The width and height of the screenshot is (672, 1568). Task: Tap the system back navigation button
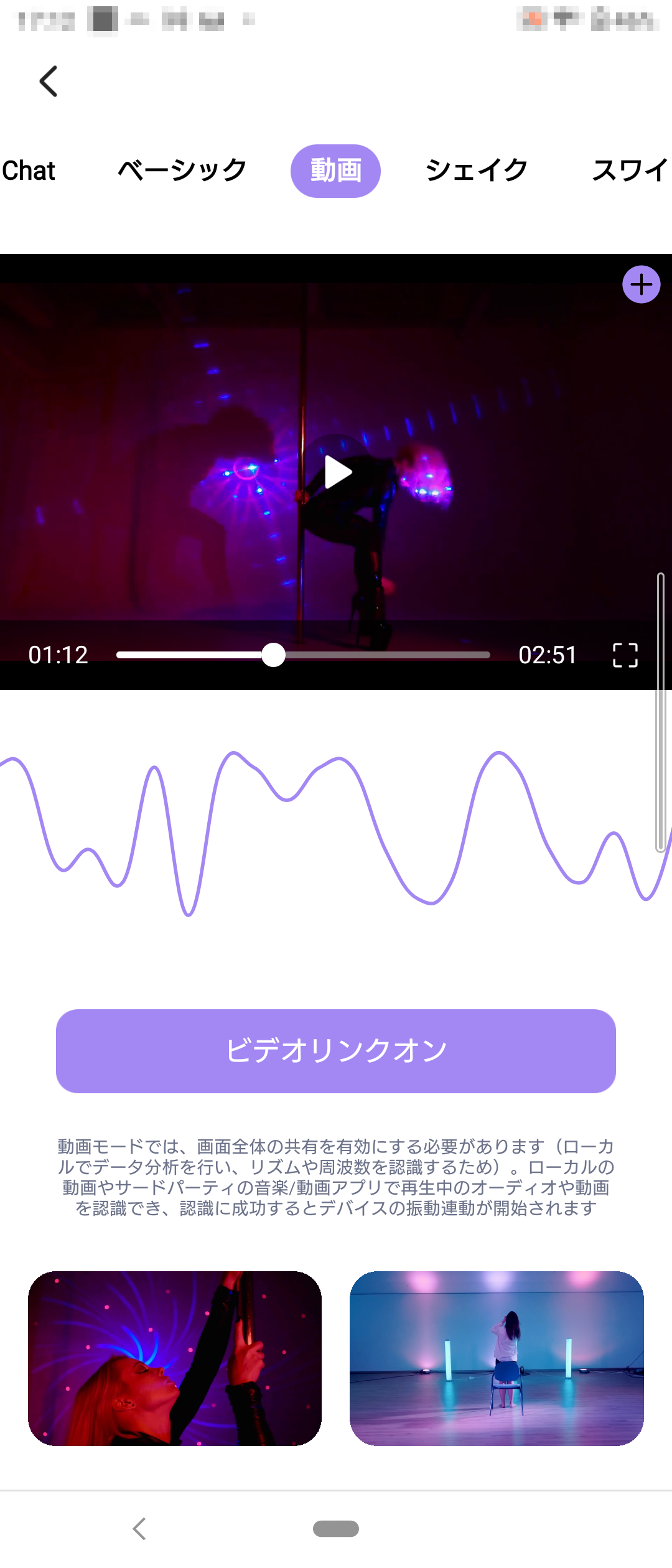pos(139,1529)
